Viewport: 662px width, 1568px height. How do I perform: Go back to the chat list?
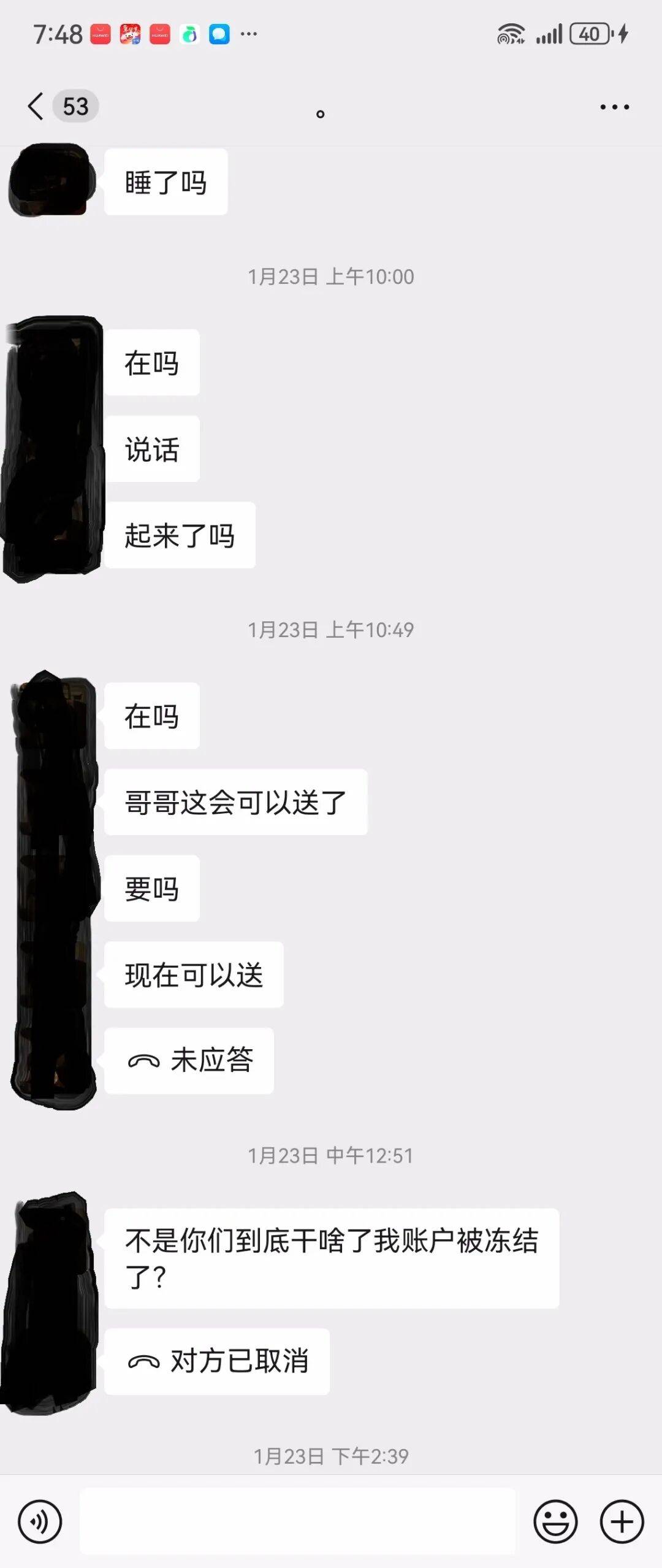click(x=37, y=107)
